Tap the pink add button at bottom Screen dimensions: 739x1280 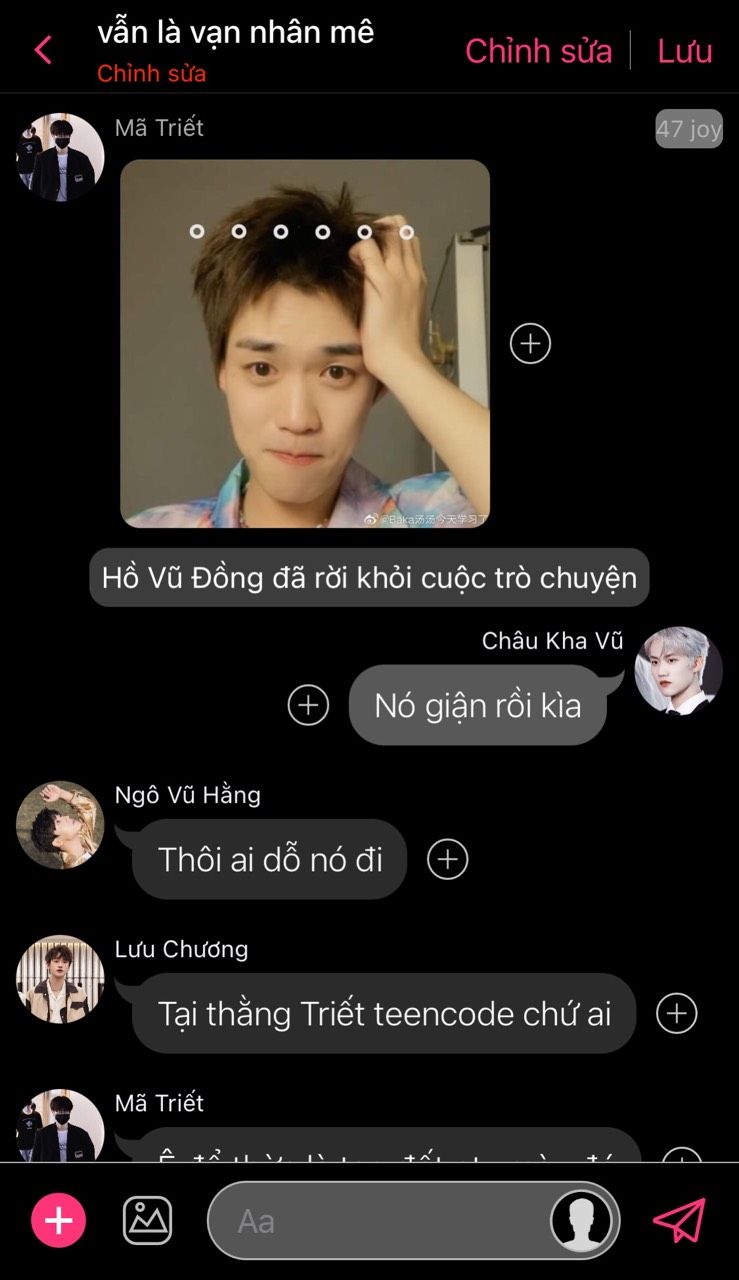pos(59,1220)
